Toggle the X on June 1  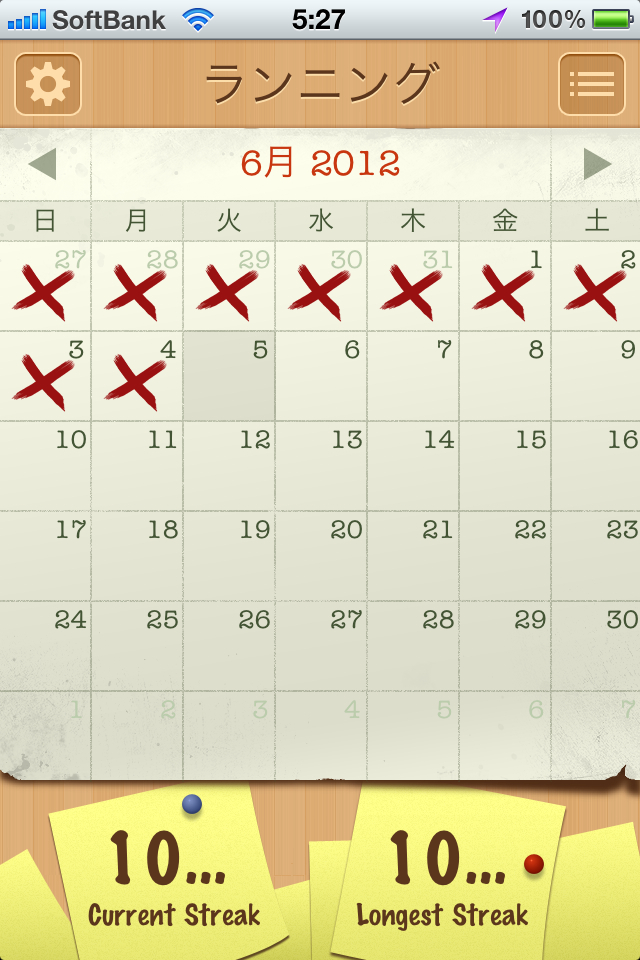pyautogui.click(x=505, y=287)
